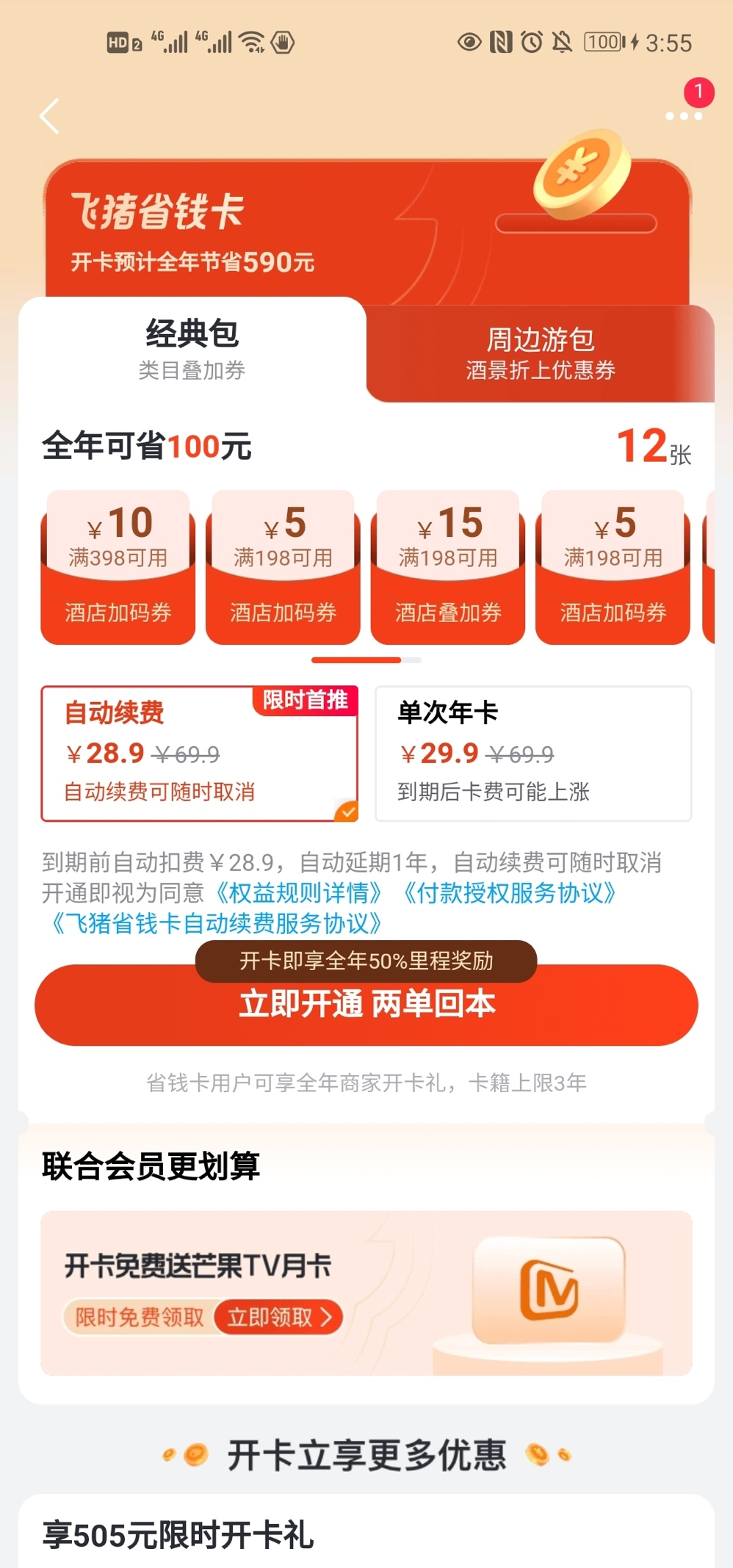Choose the 自动续费 ¥28.9 plan
Viewport: 733px width, 1568px height.
(199, 754)
